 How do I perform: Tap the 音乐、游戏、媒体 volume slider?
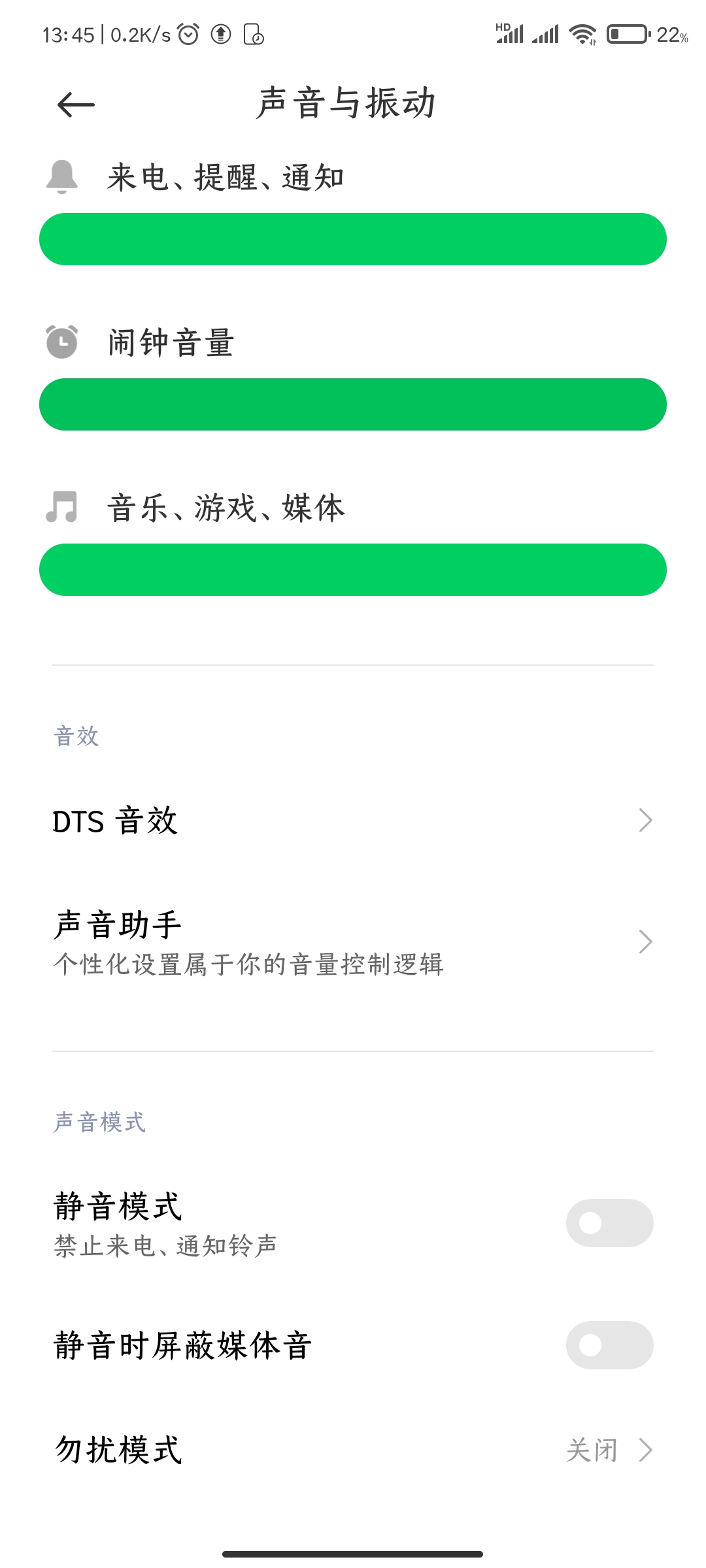353,570
